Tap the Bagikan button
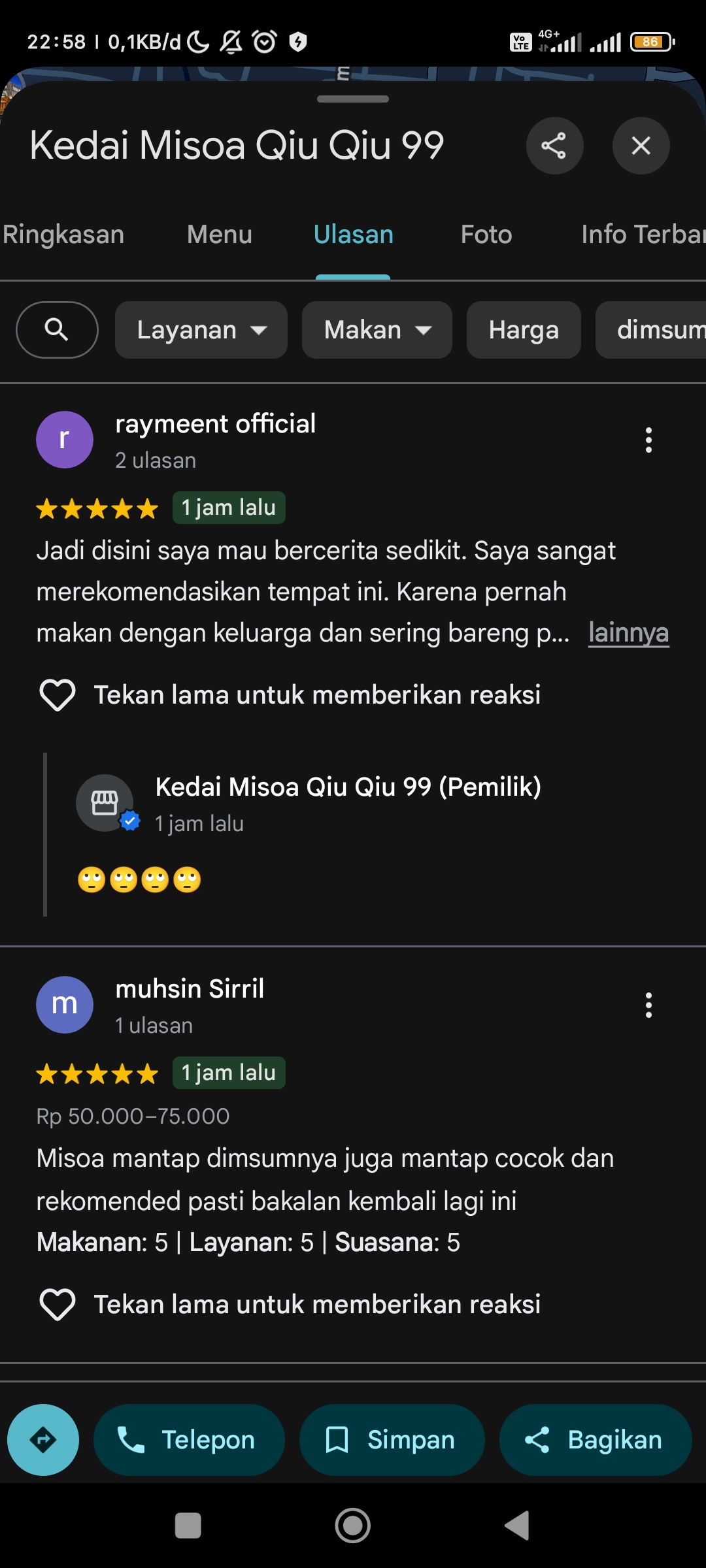 point(596,1440)
